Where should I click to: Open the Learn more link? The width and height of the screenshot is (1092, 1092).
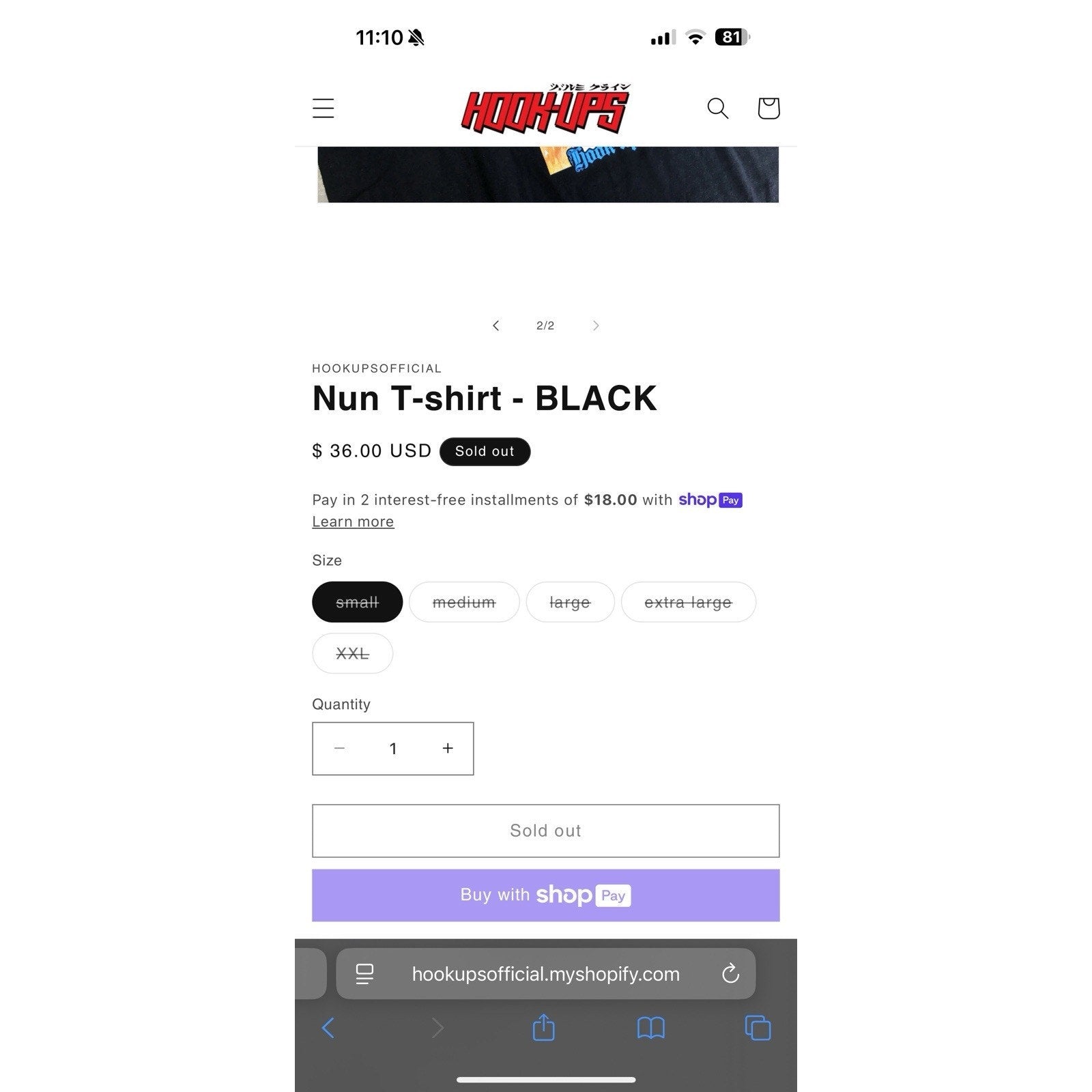click(353, 521)
